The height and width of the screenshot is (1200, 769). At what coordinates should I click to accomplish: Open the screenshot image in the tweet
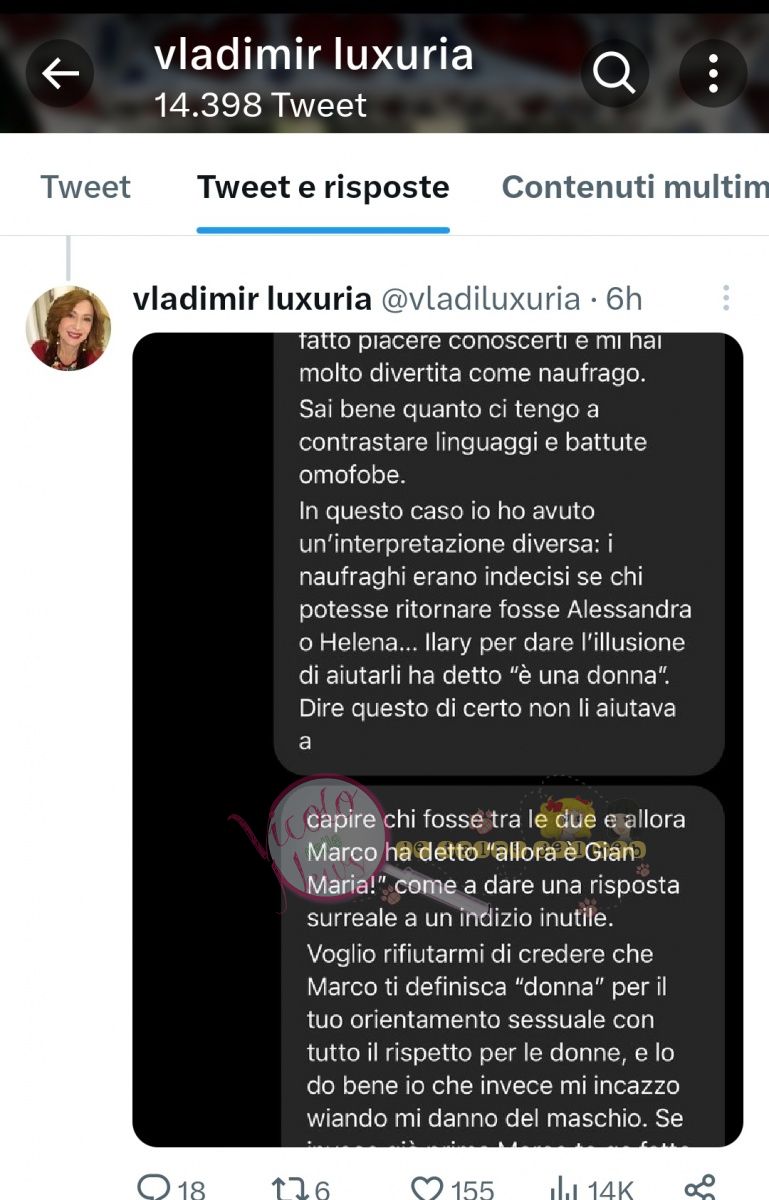437,740
